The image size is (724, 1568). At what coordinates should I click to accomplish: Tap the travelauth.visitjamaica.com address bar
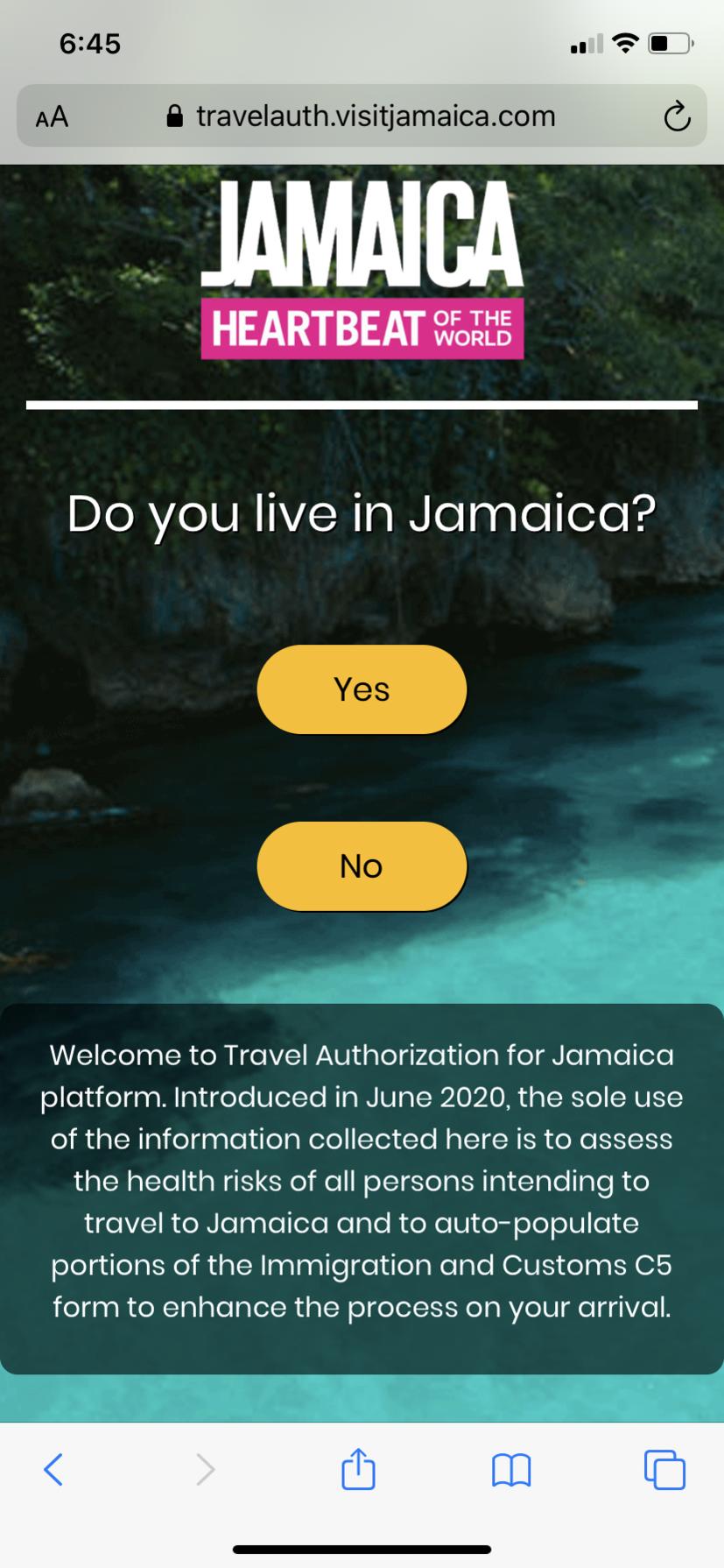[x=362, y=117]
